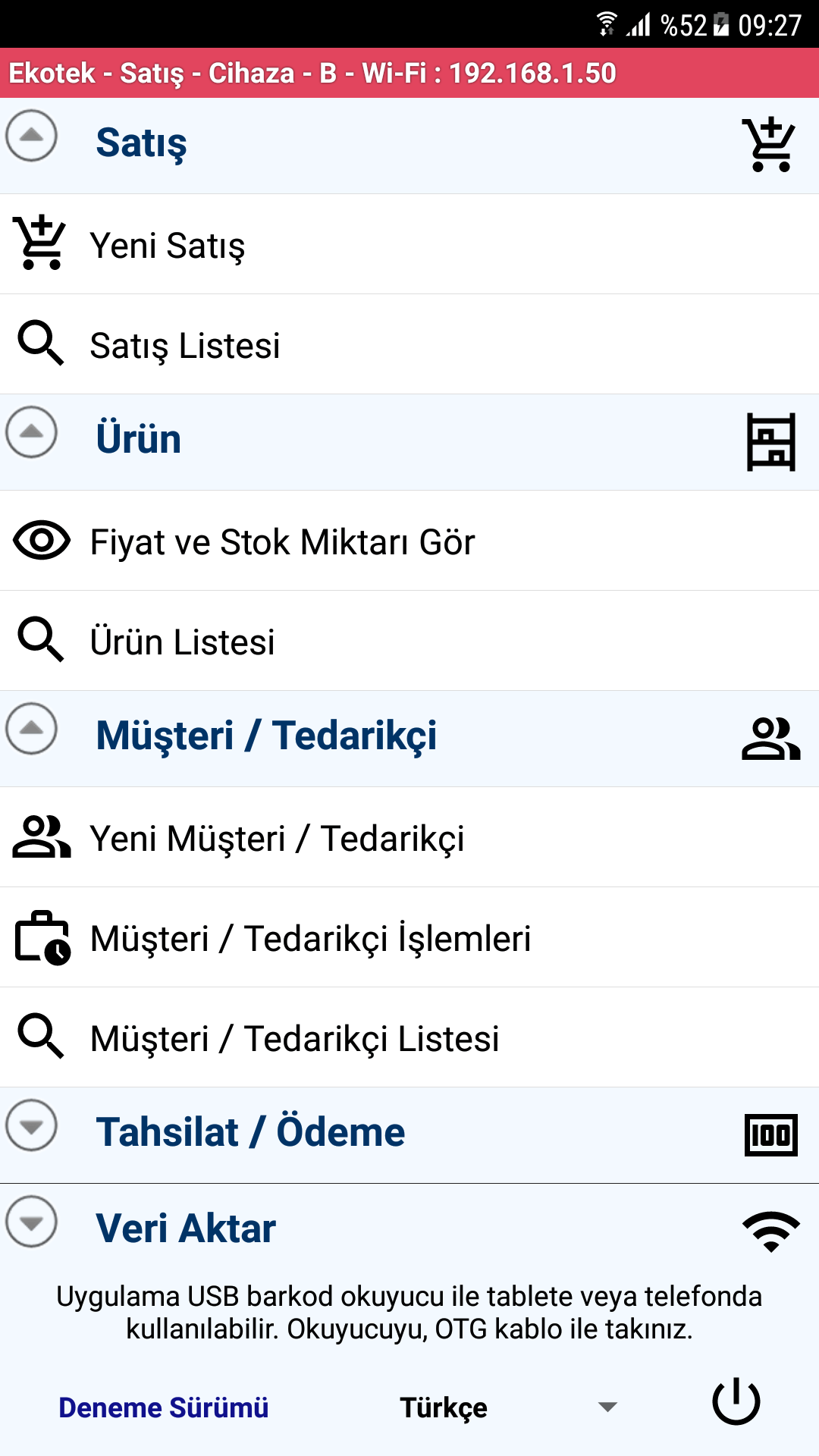Open Satış Listesi

tap(185, 345)
